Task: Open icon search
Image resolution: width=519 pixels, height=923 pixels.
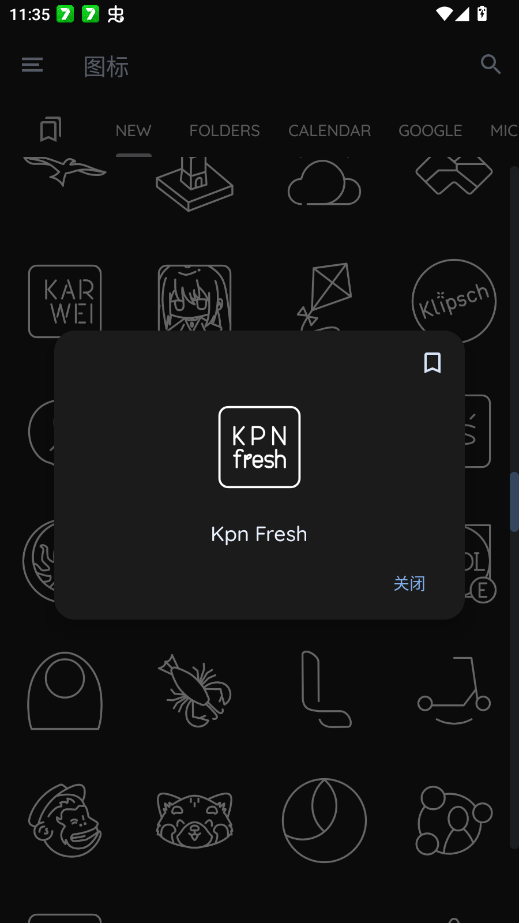Action: (490, 64)
